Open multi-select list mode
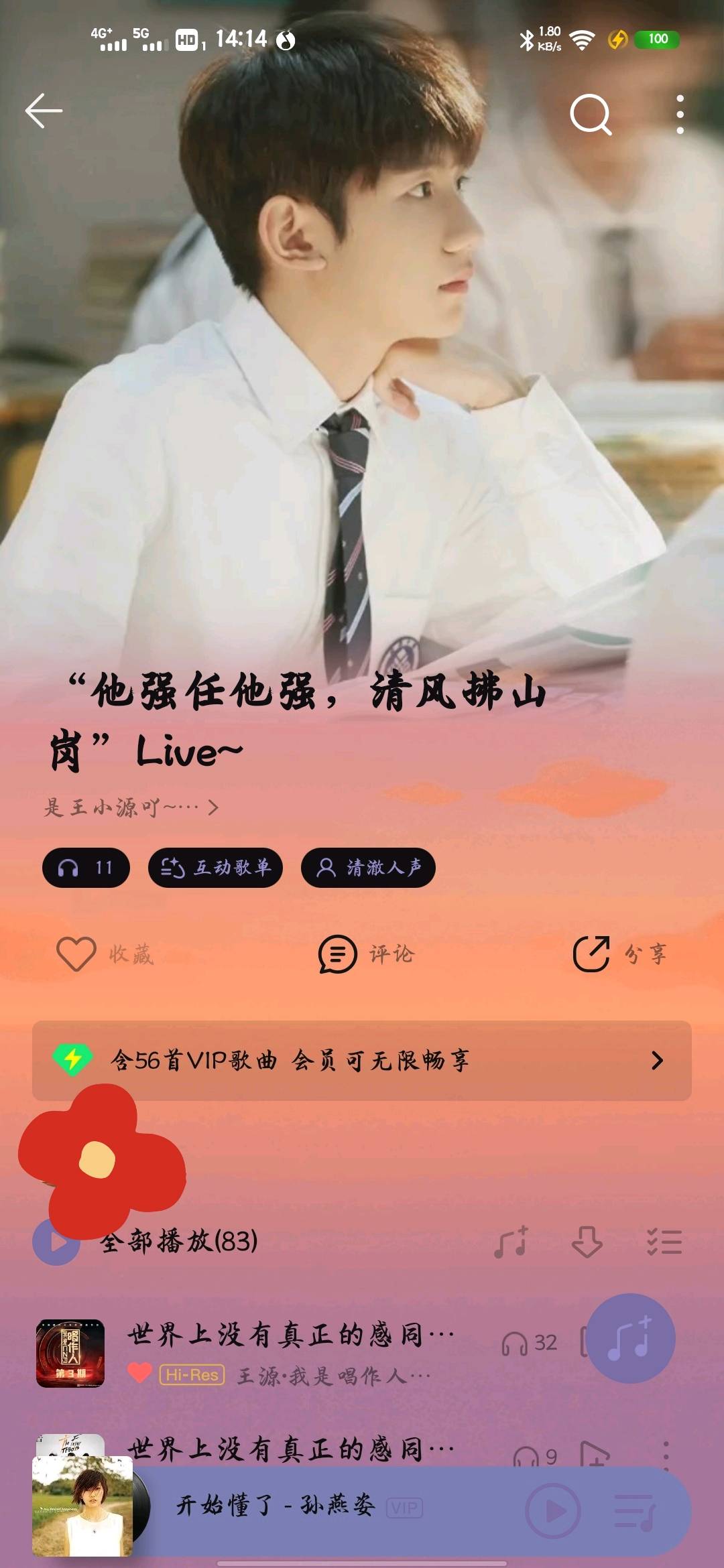Image resolution: width=724 pixels, height=1568 pixels. pos(664,1242)
